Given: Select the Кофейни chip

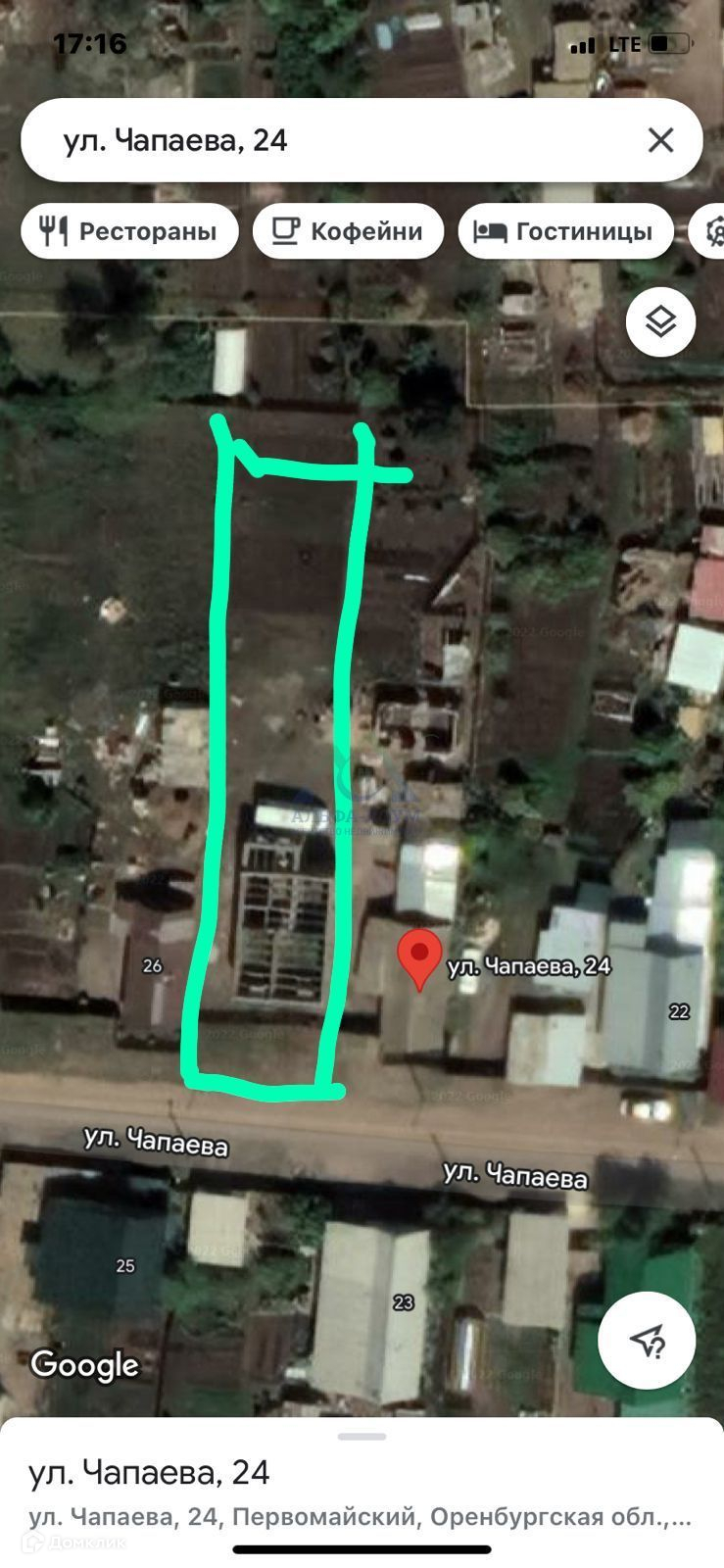Looking at the screenshot, I should (x=348, y=231).
